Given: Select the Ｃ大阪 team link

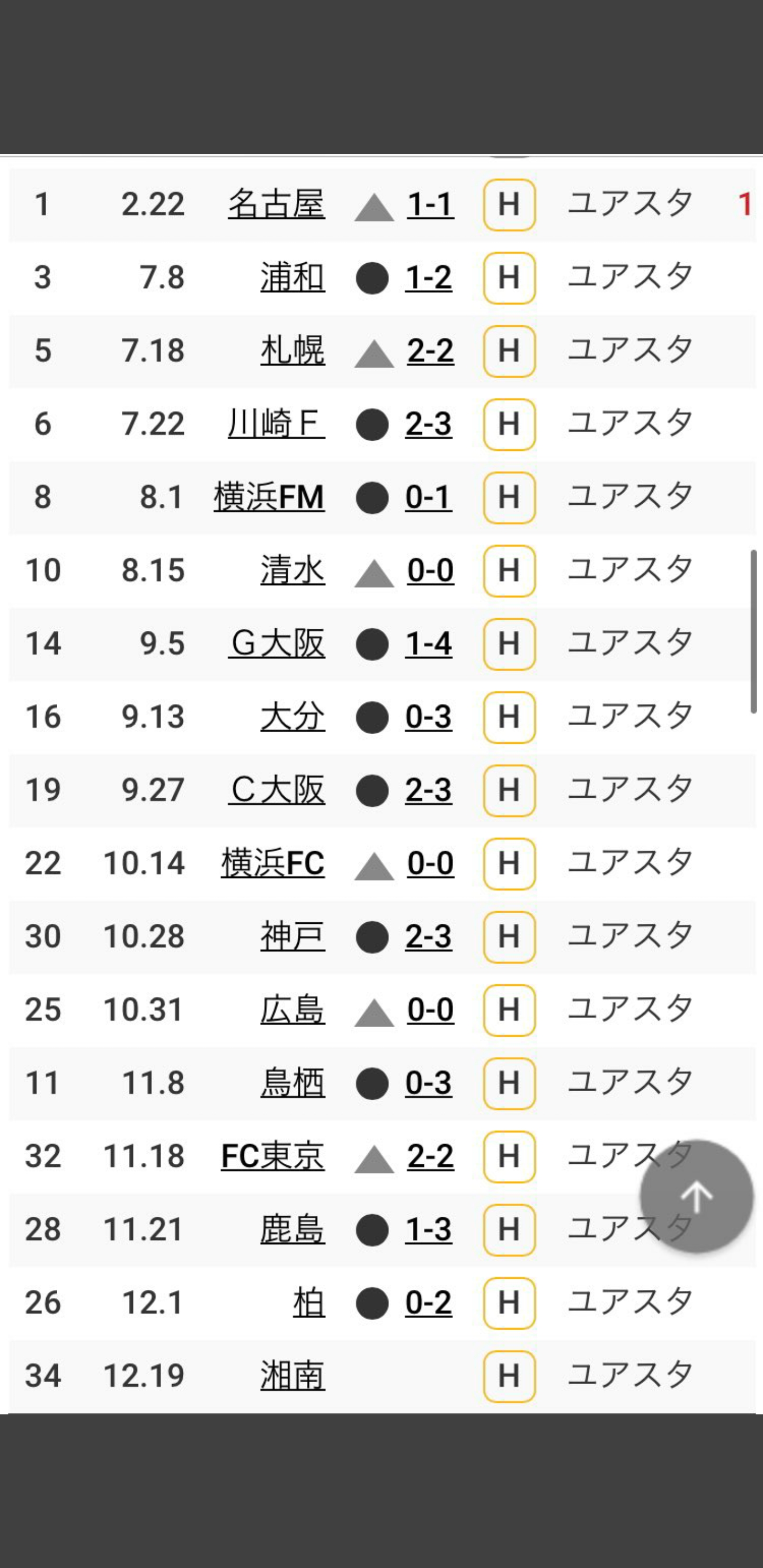Looking at the screenshot, I should pos(277,790).
